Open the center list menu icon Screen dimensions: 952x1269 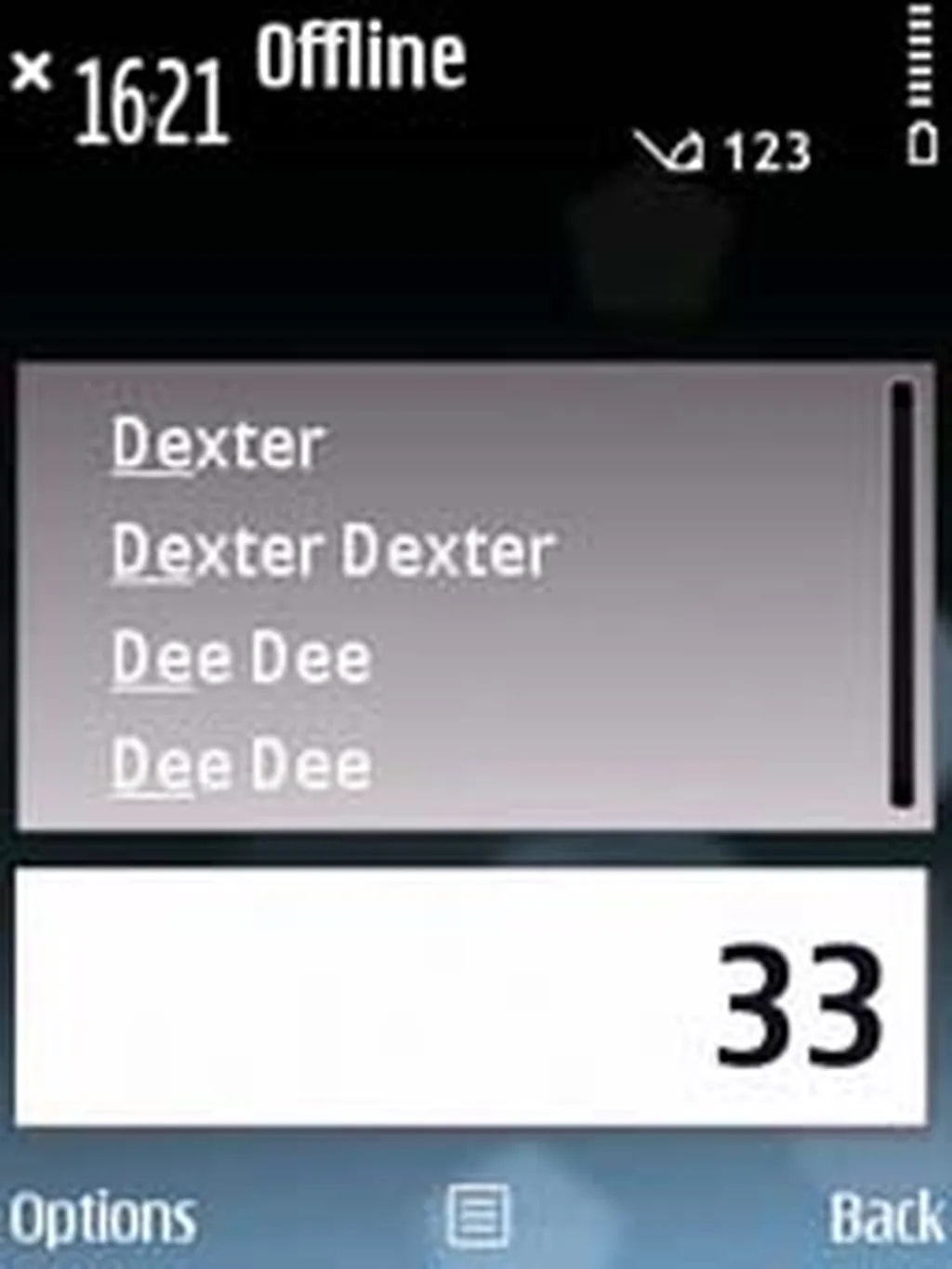478,1215
